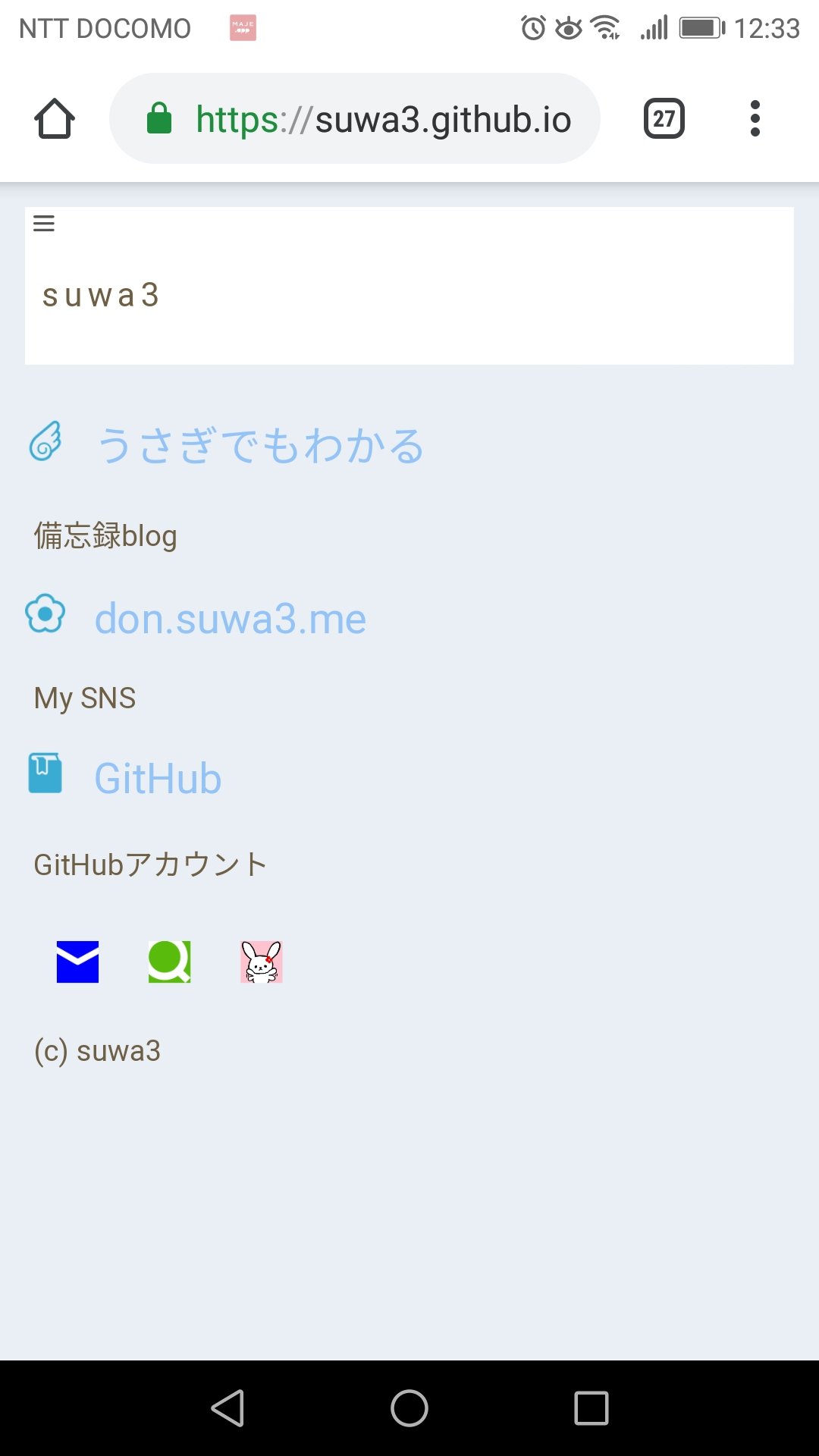Visit the don.suwa3.me link
Viewport: 819px width, 1456px height.
coord(230,619)
